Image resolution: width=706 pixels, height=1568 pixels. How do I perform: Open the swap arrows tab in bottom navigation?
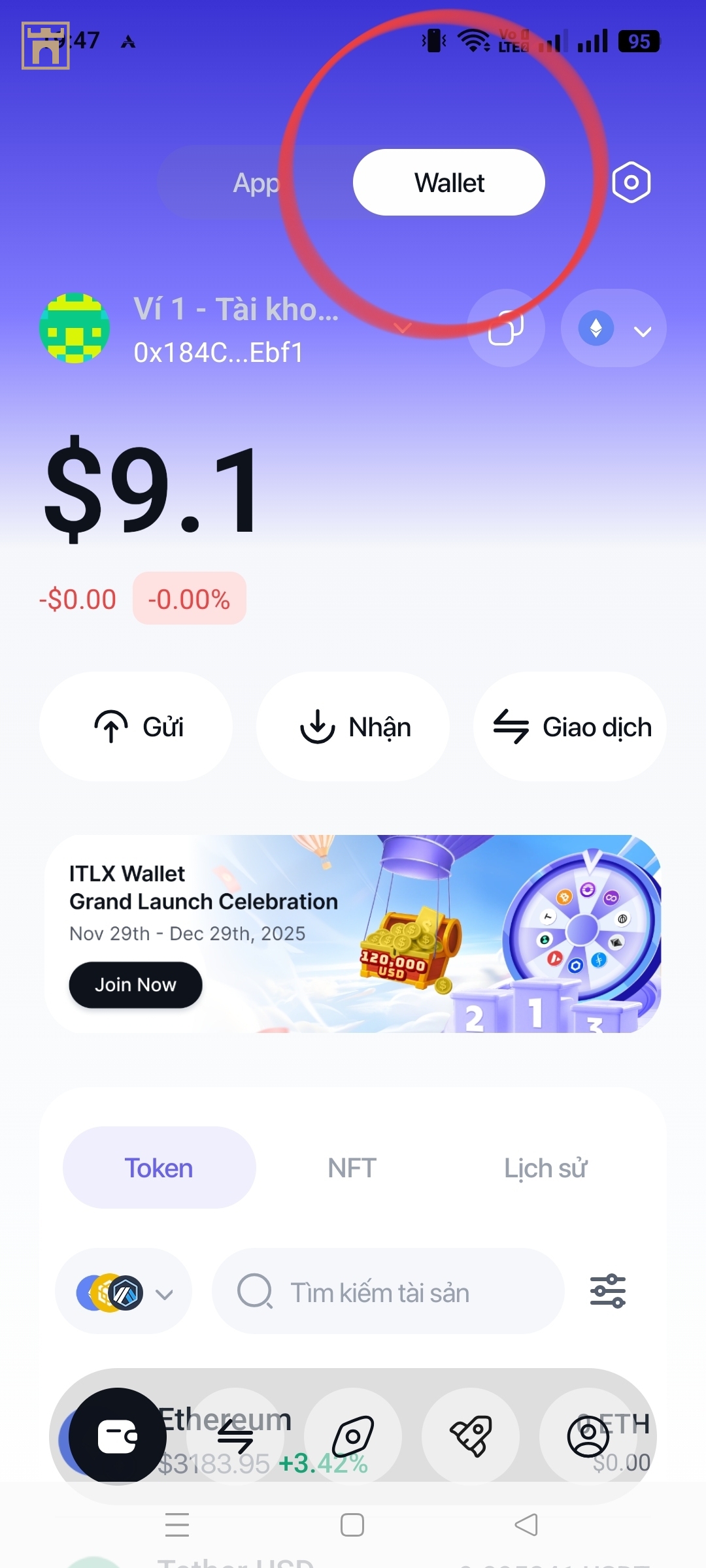click(235, 1436)
